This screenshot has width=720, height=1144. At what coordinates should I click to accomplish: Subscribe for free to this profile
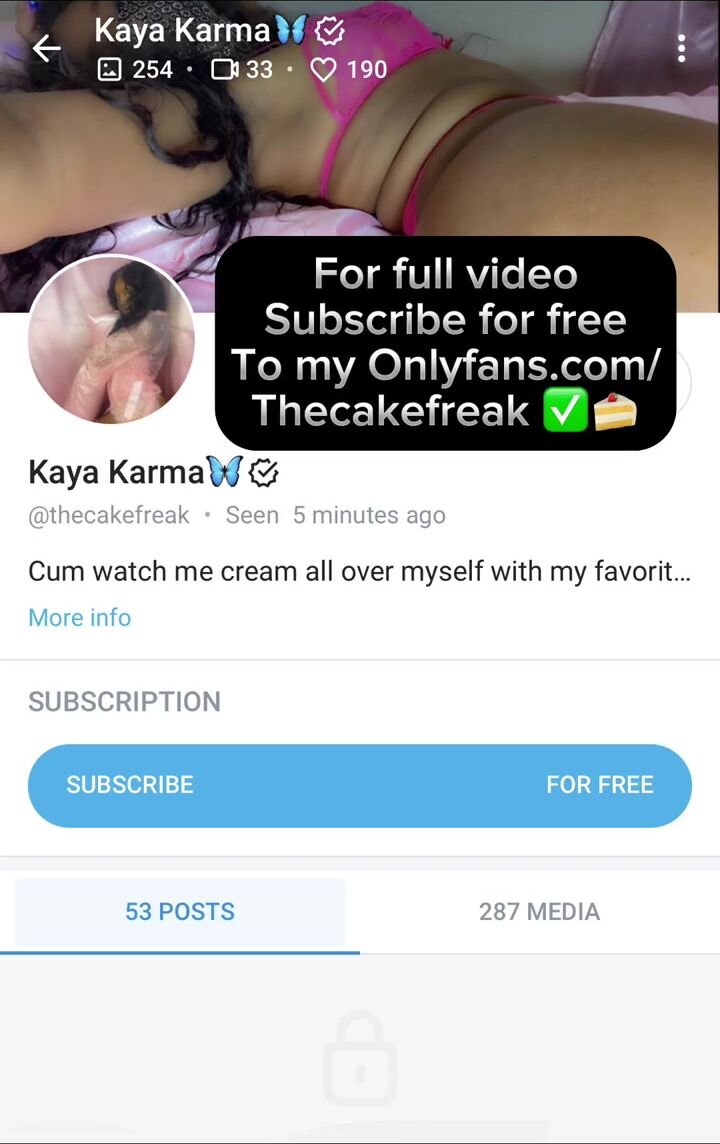pyautogui.click(x=360, y=785)
